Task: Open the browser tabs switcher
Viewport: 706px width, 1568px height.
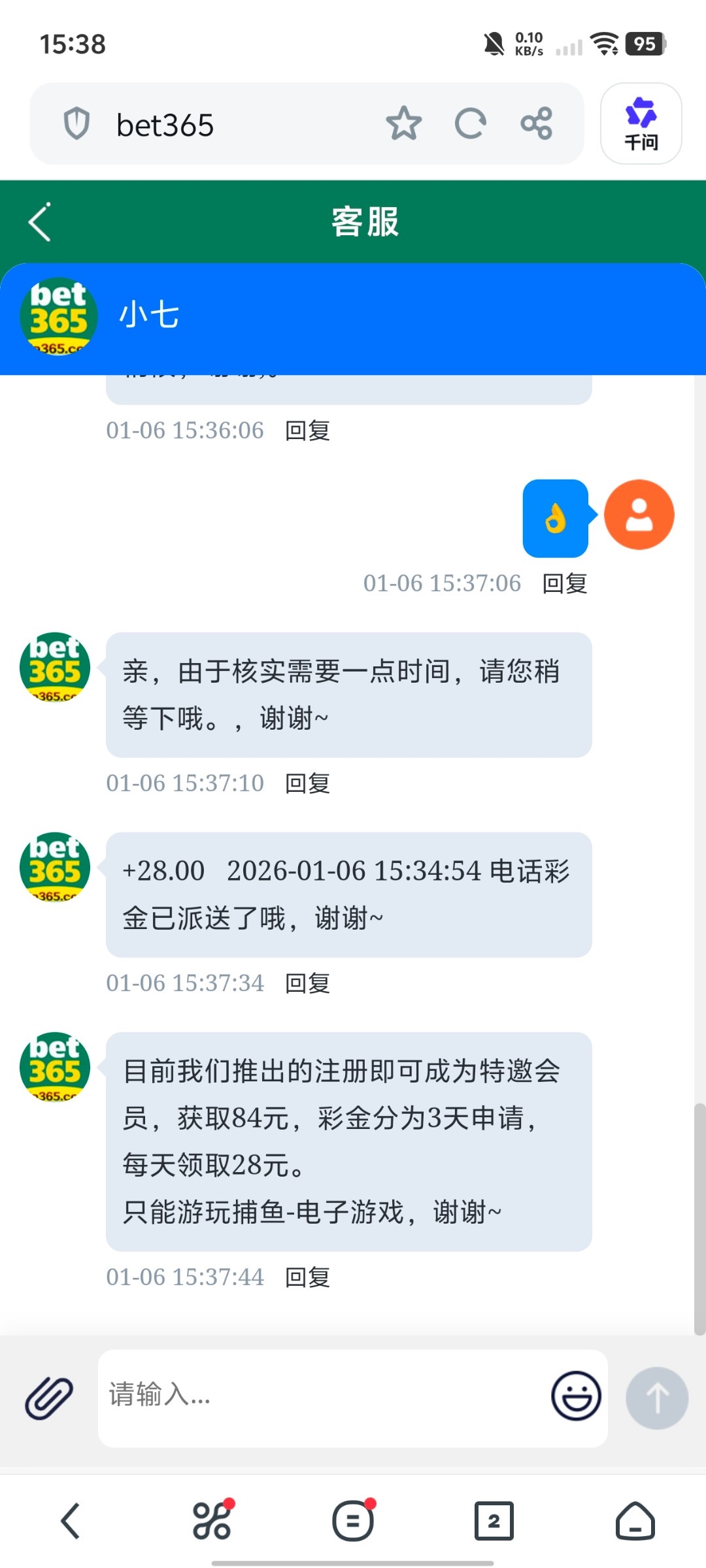Action: click(x=494, y=1521)
